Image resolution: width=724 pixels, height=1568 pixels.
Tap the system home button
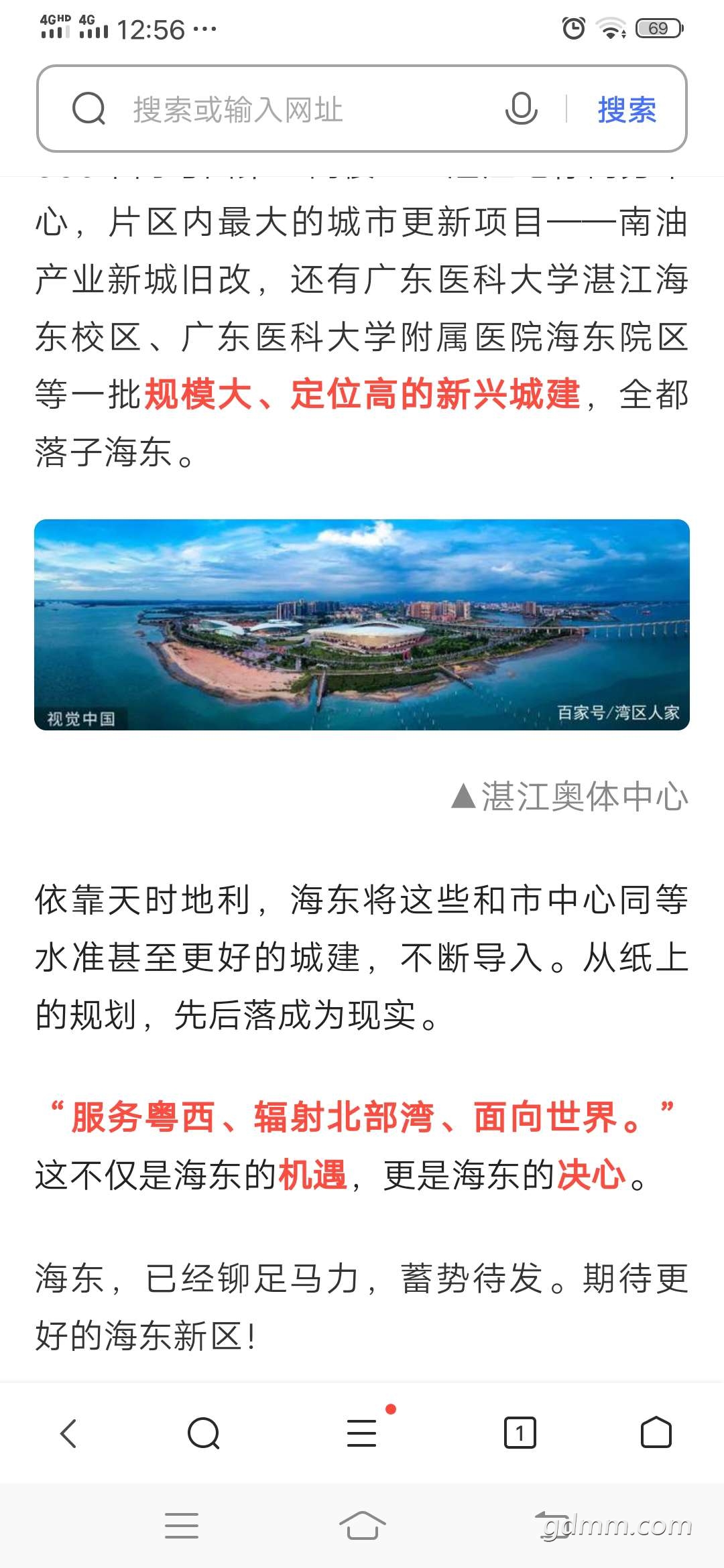coord(362,1525)
